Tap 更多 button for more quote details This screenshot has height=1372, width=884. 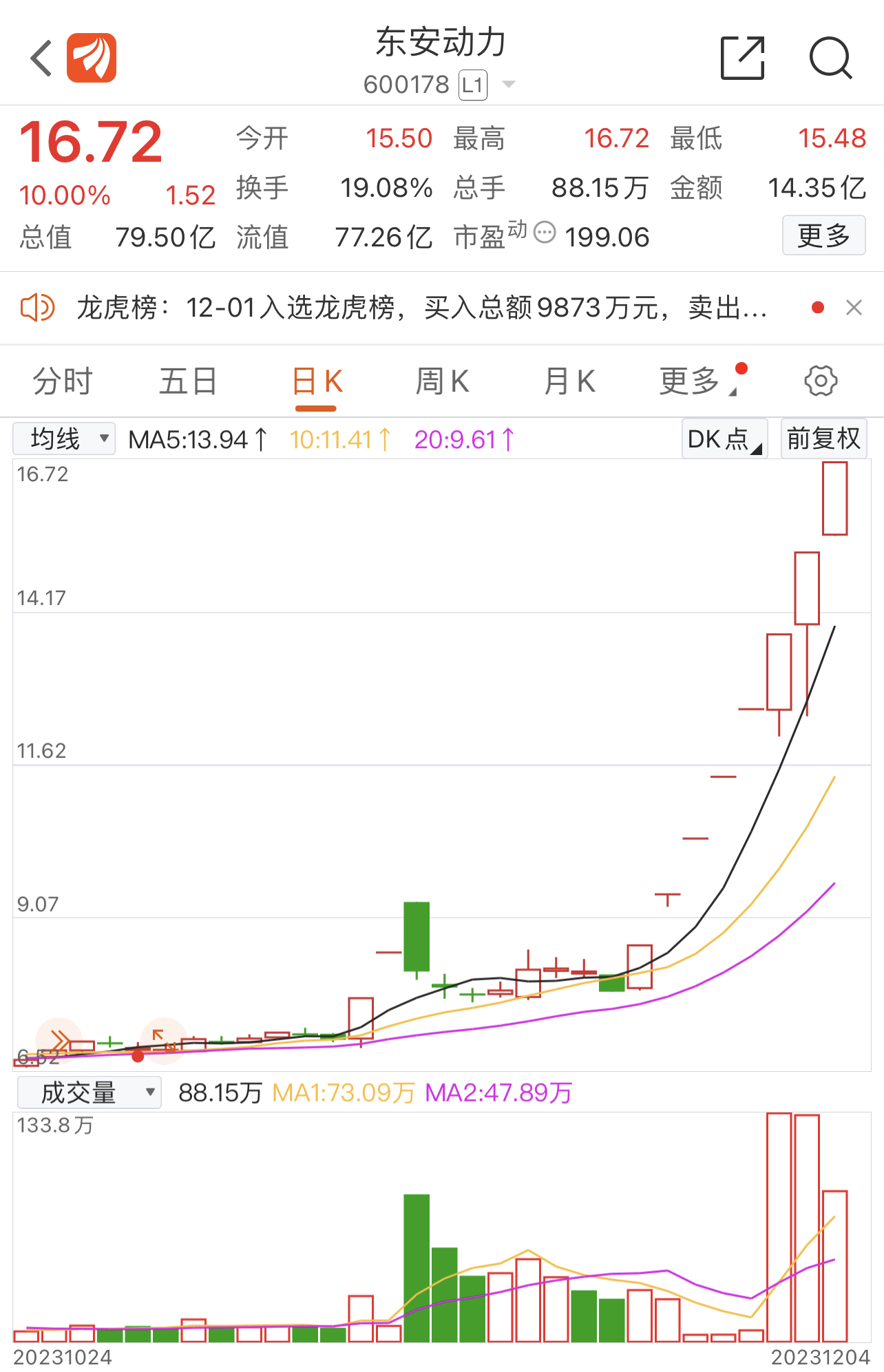click(823, 236)
